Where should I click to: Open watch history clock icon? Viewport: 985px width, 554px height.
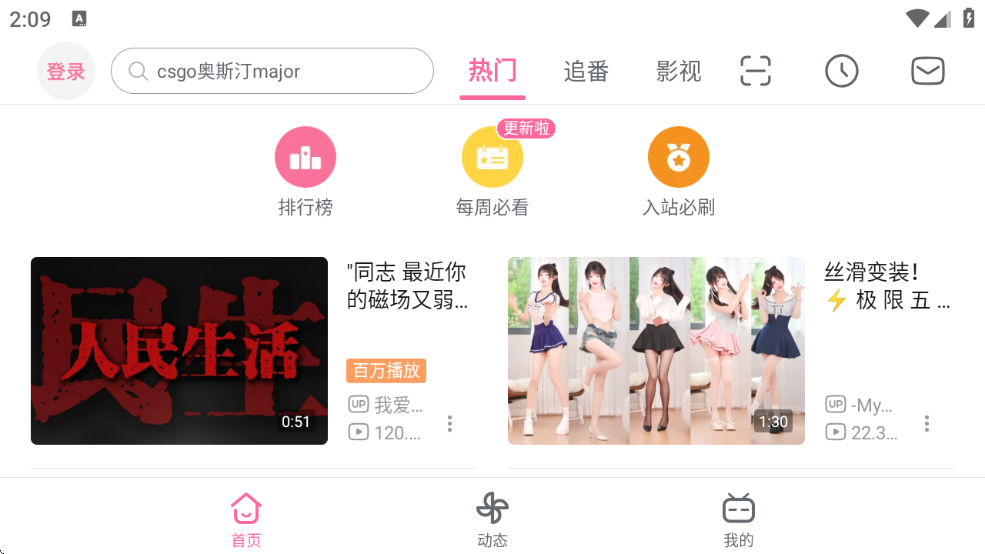[x=841, y=71]
